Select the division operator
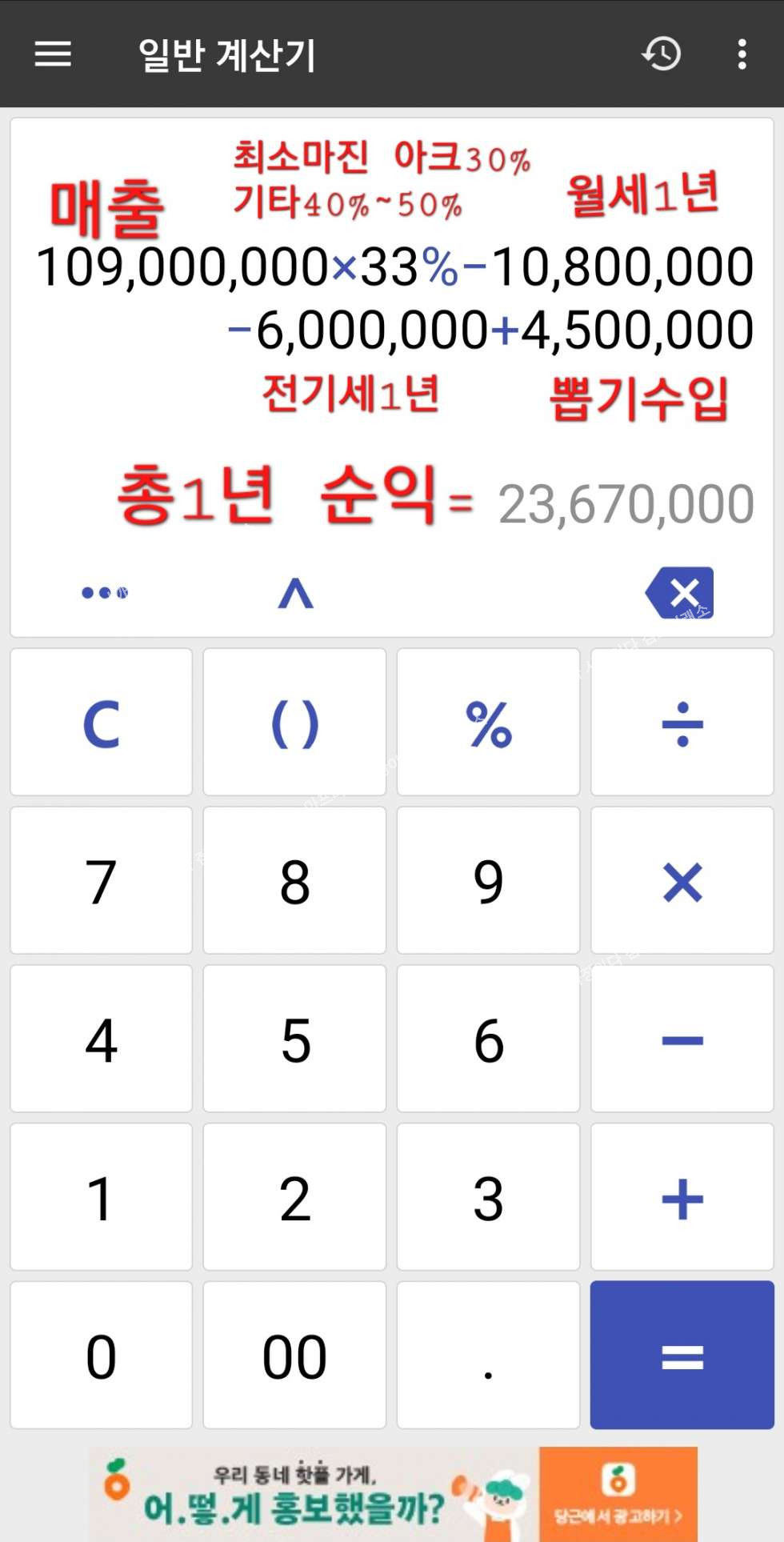The image size is (784, 1542). pos(682,723)
